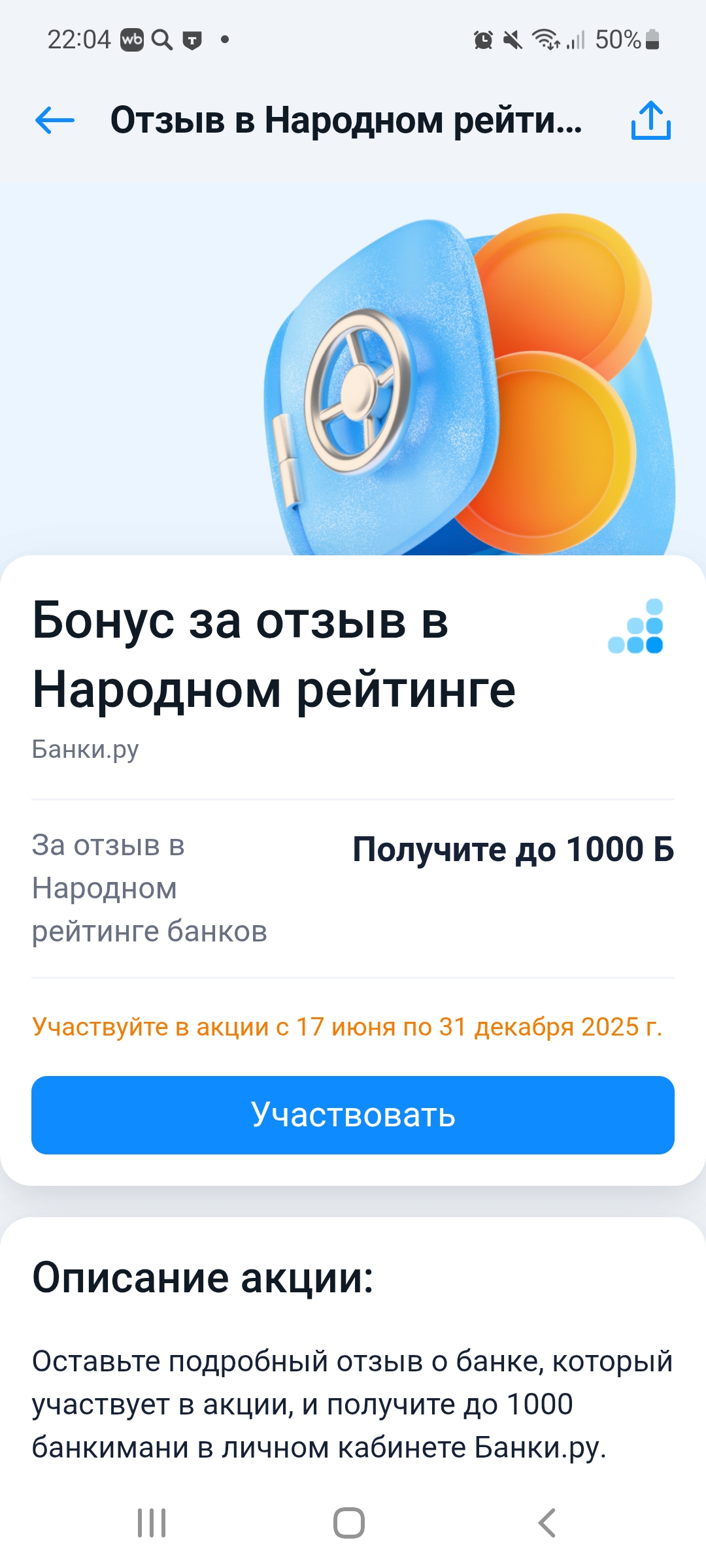
Task: Share this promotion page
Action: (650, 120)
